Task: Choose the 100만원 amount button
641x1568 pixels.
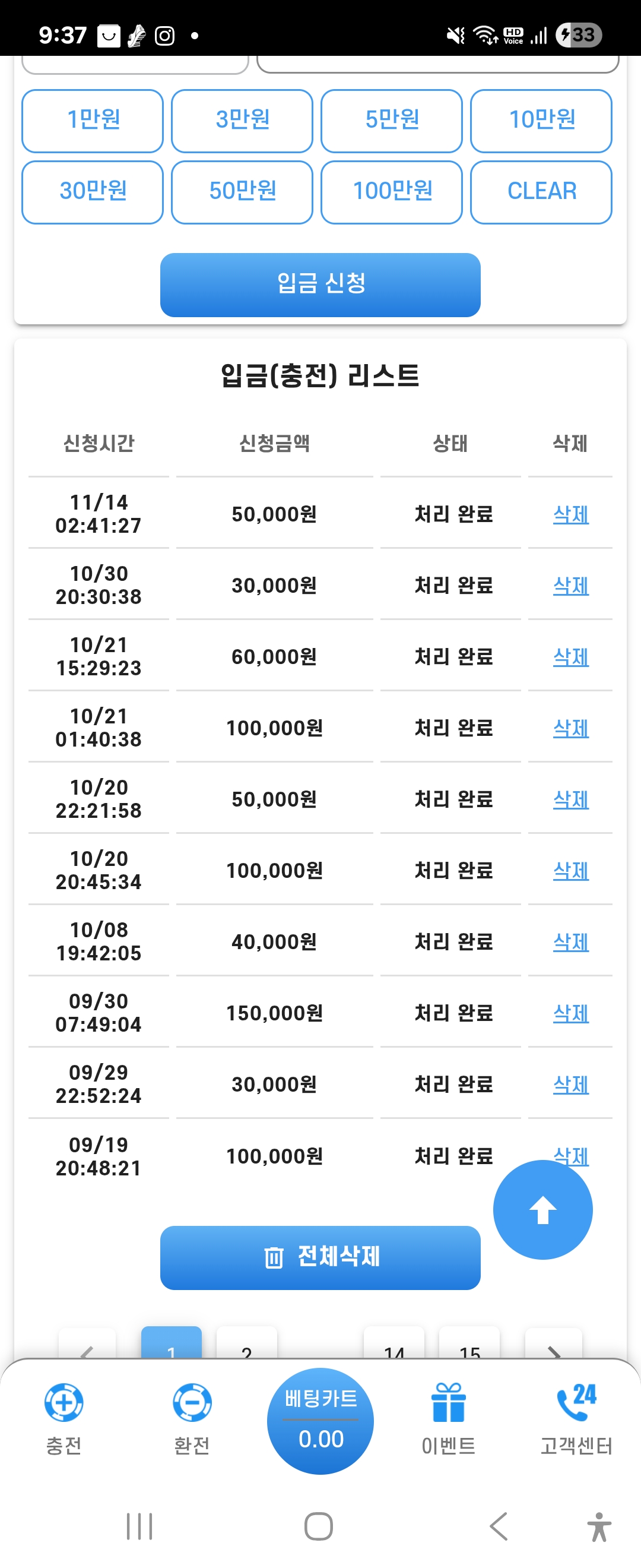Action: pos(392,192)
